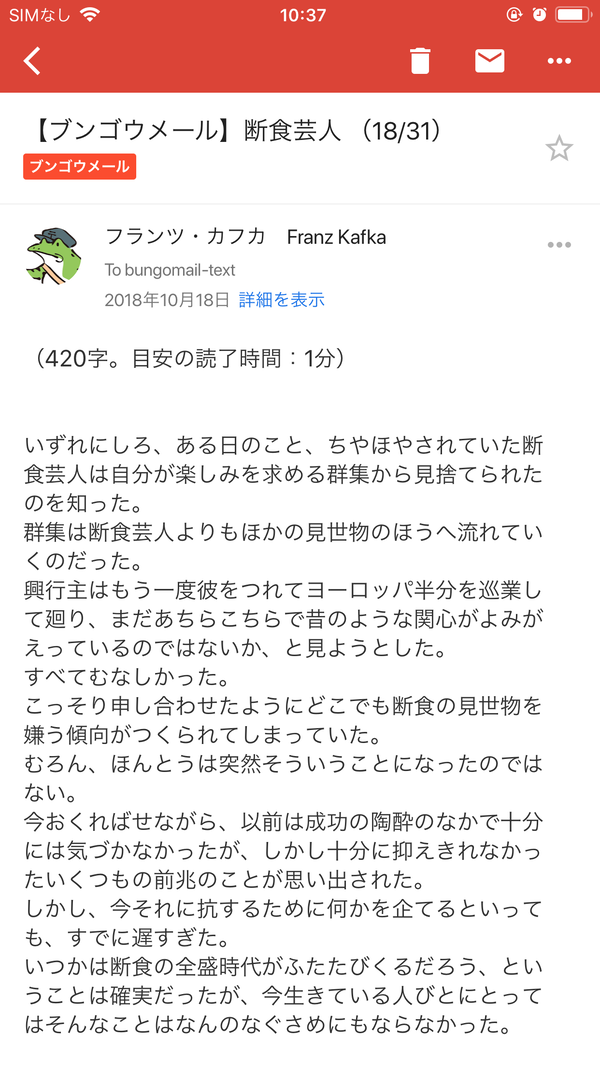Mark email as unread via envelope icon

click(489, 61)
